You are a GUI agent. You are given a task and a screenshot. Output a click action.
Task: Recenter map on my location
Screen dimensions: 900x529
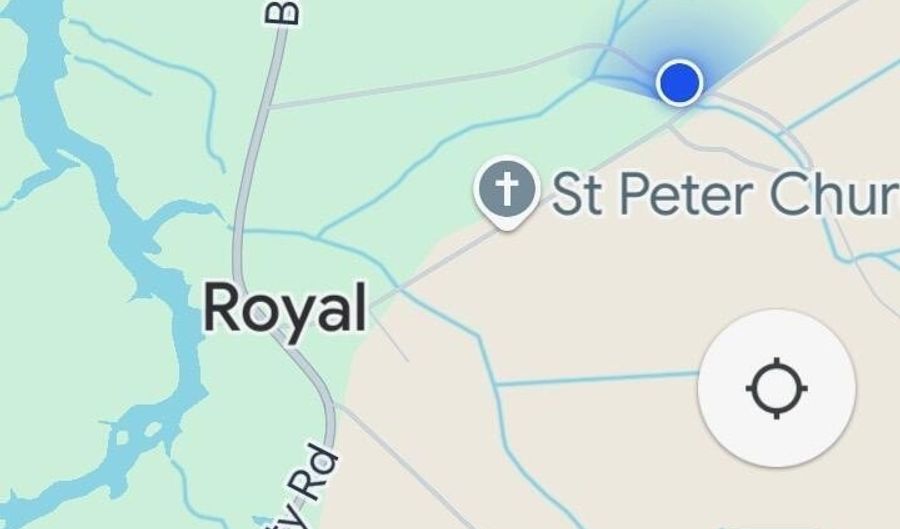point(777,389)
